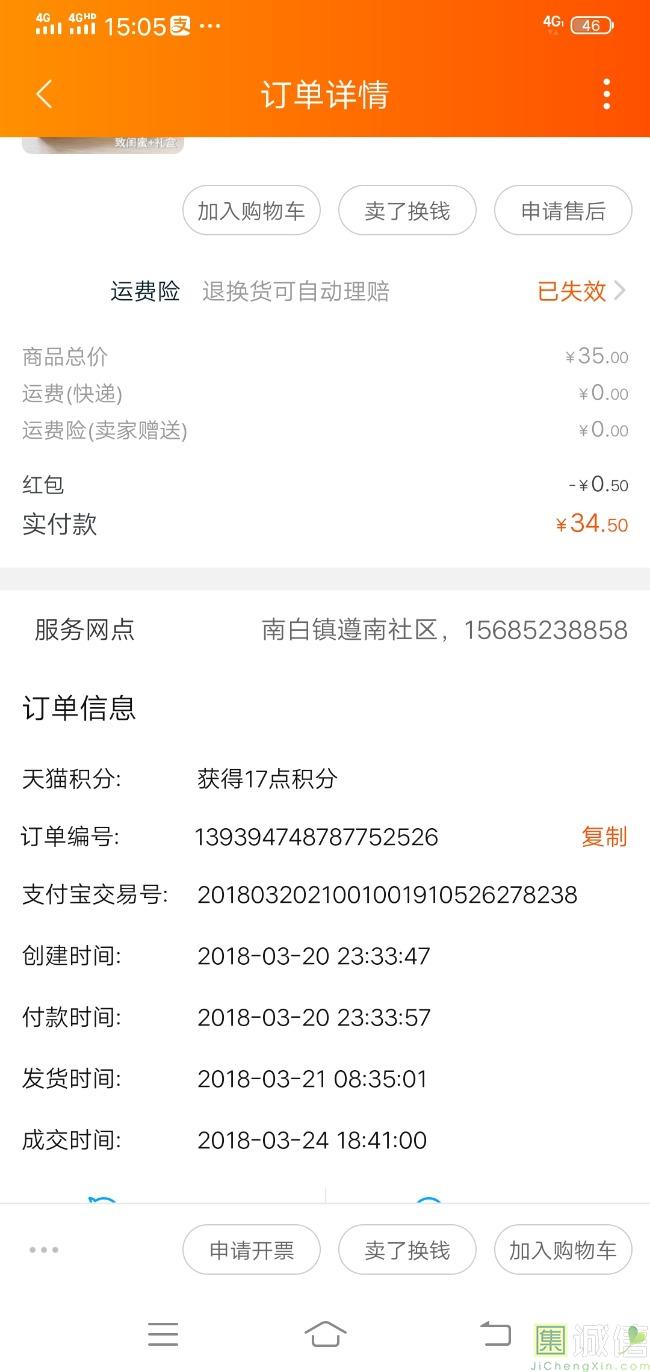Open the 运费险 已失效 row
This screenshot has height=1372, width=650.
coord(325,291)
